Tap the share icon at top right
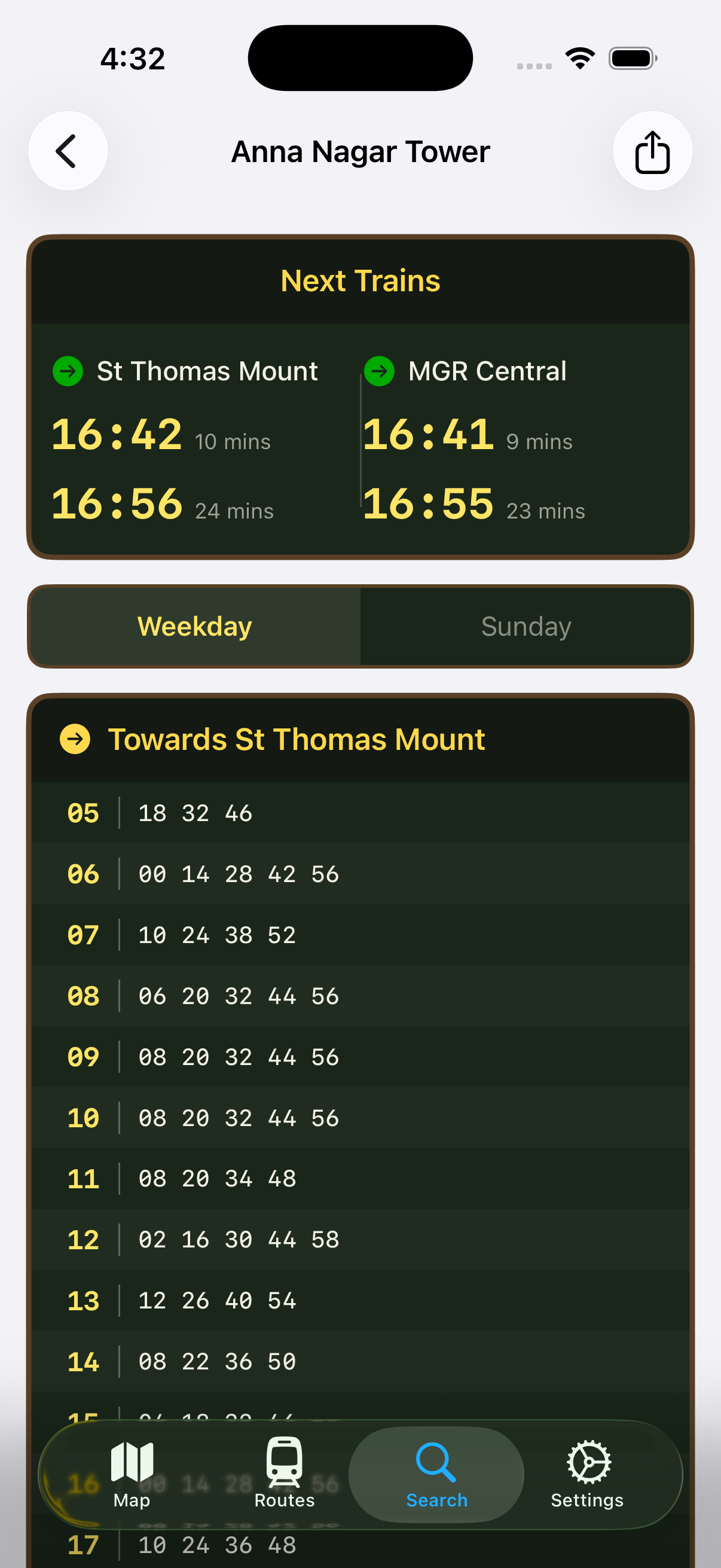 652,151
